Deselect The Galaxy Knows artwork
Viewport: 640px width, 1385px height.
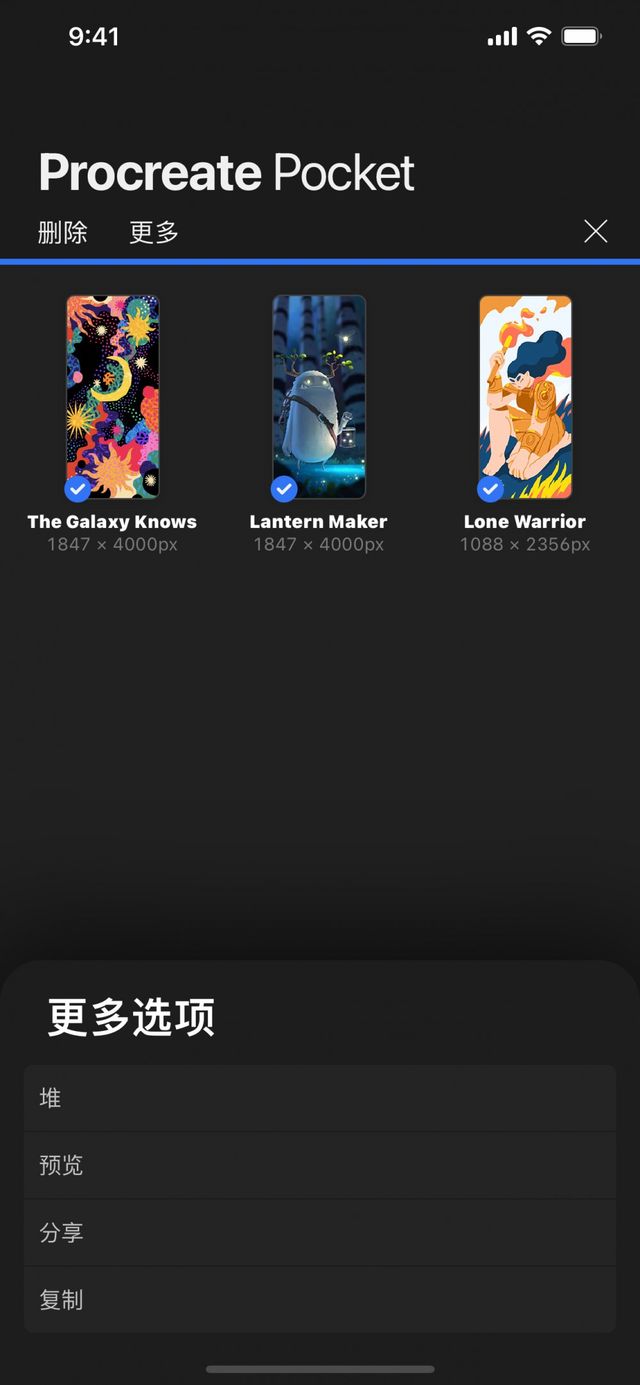point(112,398)
